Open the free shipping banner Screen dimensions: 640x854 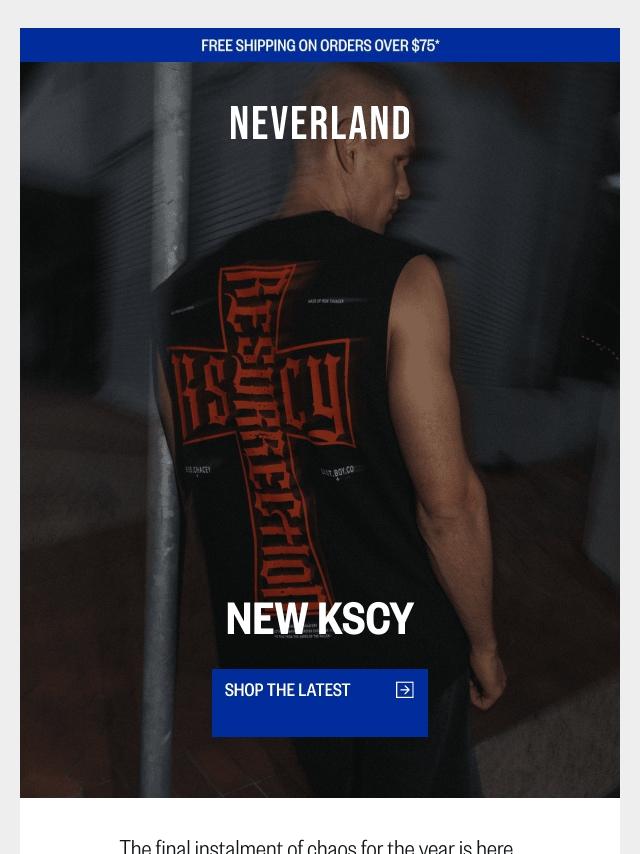pyautogui.click(x=320, y=46)
